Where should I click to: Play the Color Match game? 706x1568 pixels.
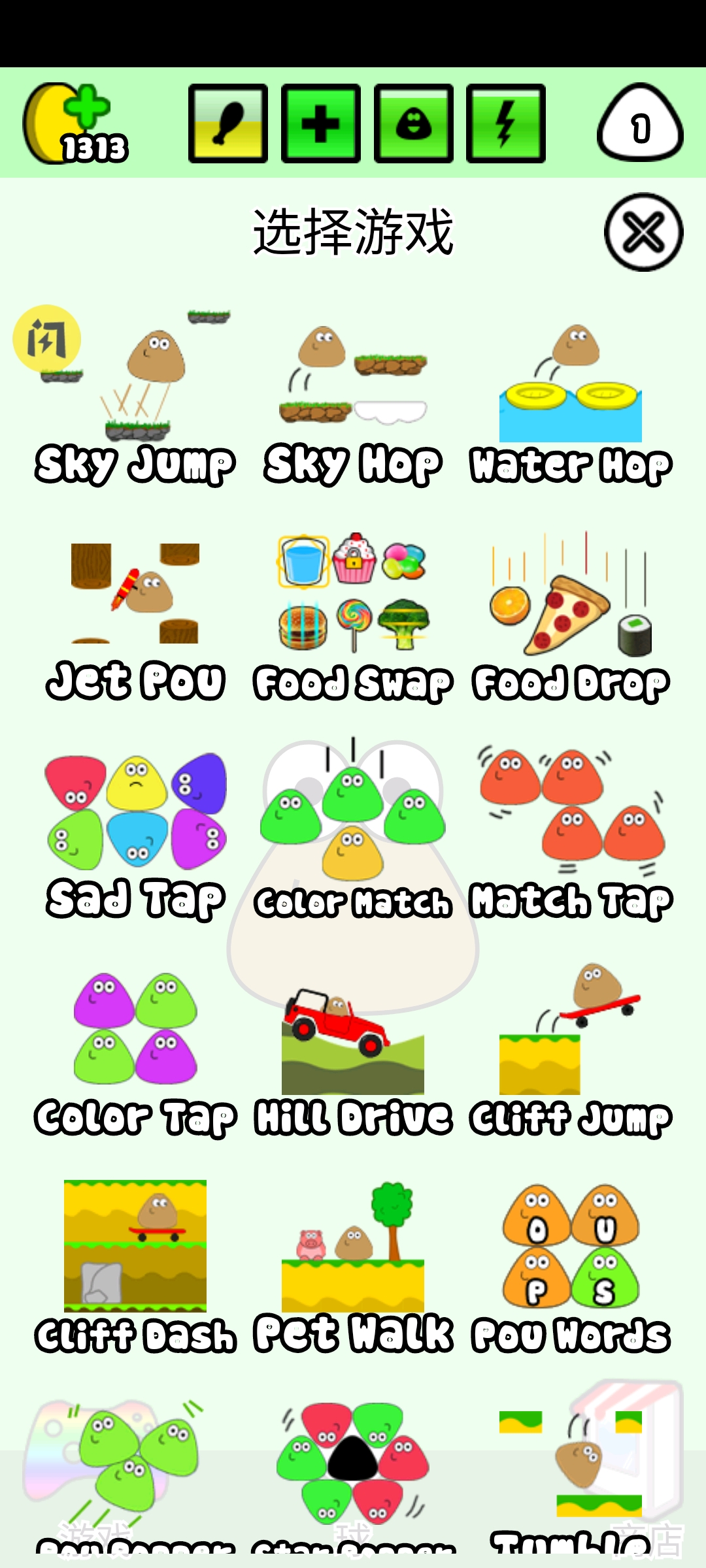353,833
